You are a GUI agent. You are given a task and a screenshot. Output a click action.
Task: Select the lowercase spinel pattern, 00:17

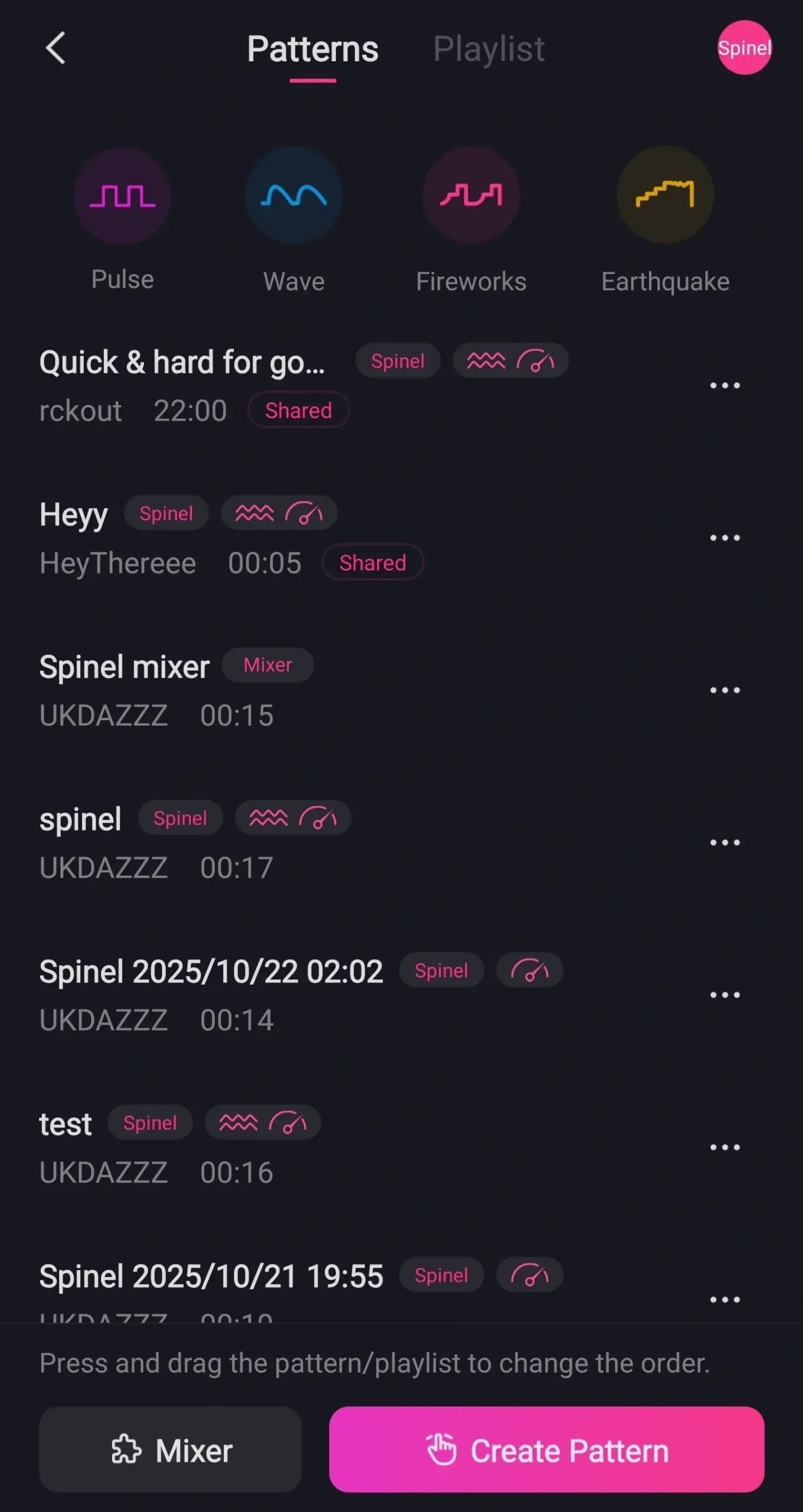81,820
